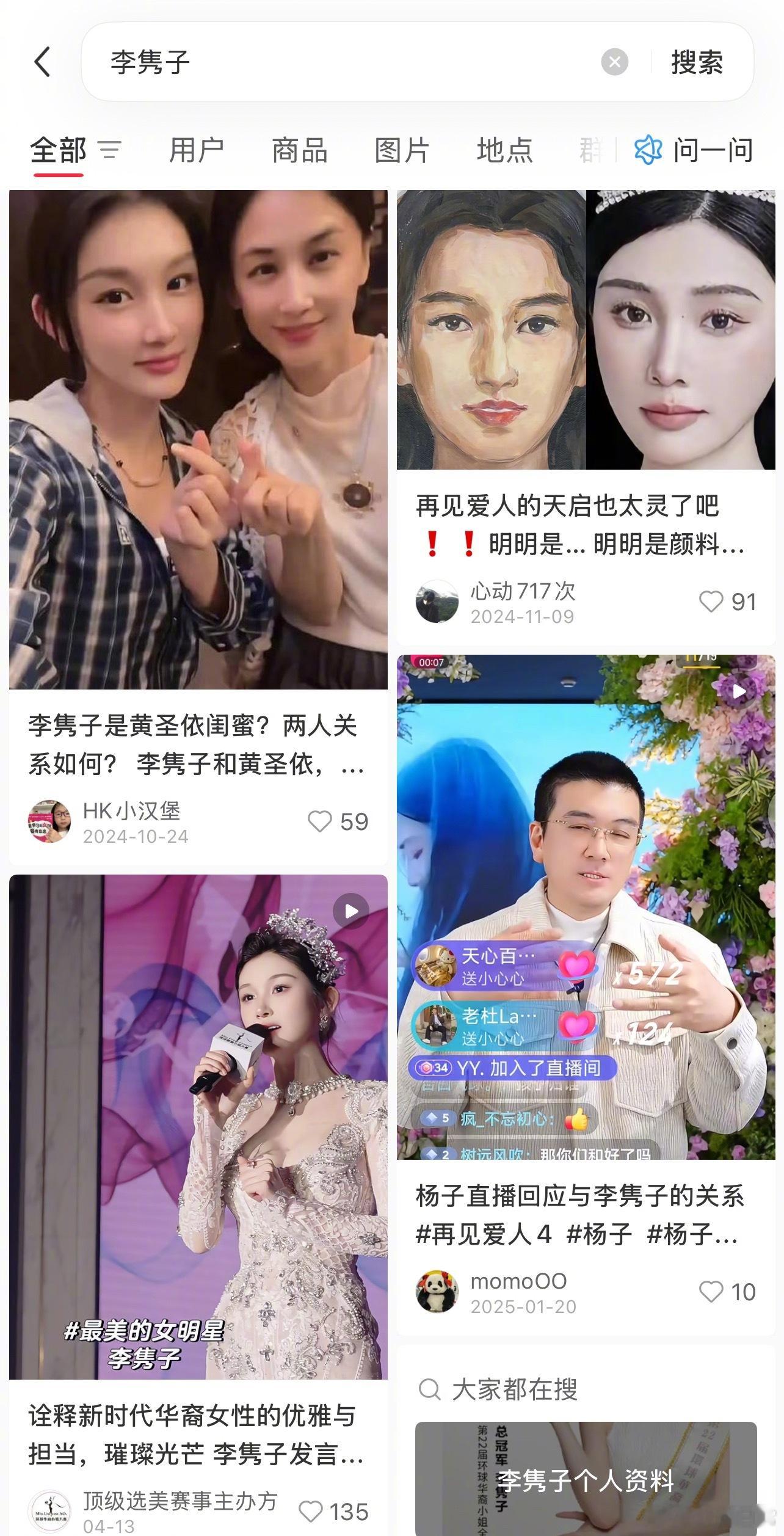The width and height of the screenshot is (784, 1536).
Task: Like the 黄圣依闺蜜 post heart
Action: pyautogui.click(x=321, y=822)
